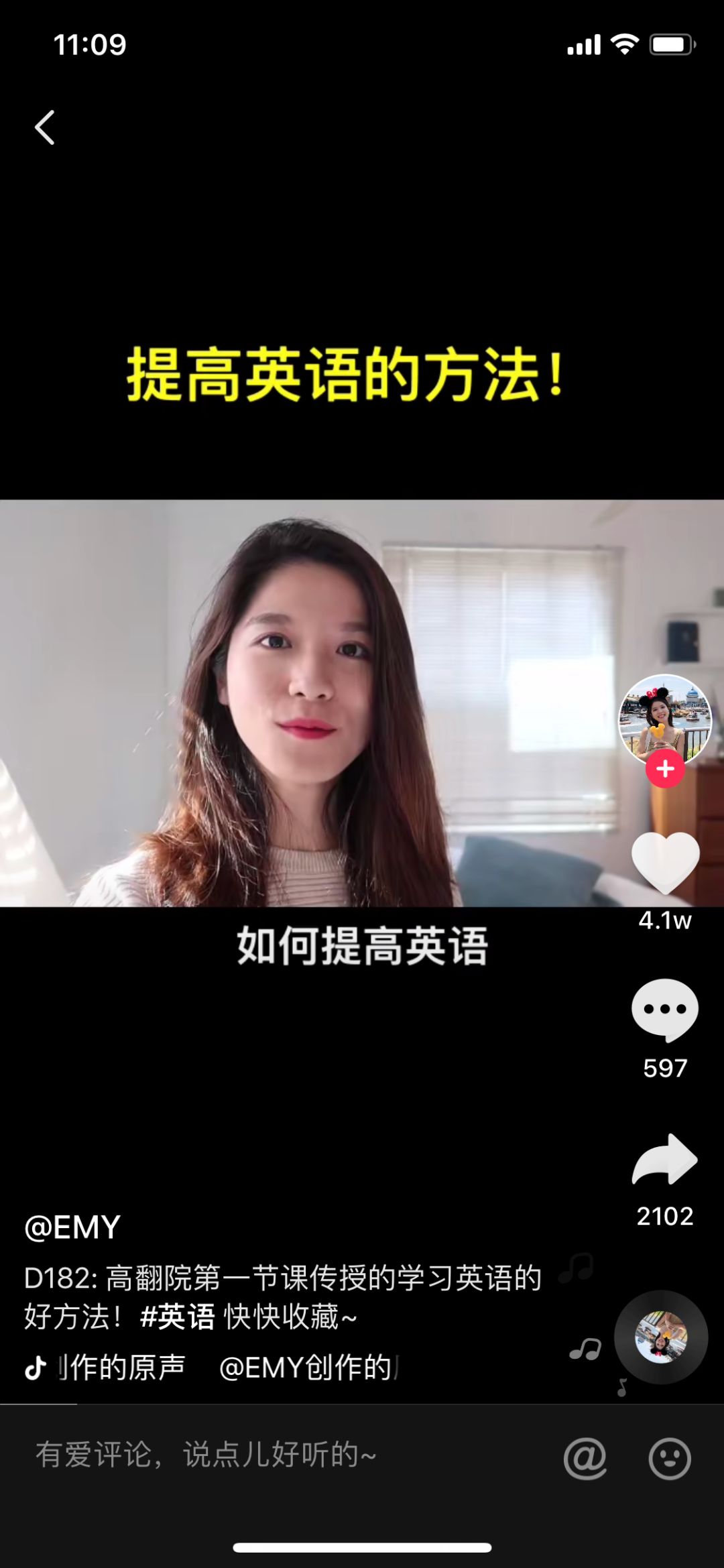Open the #英语 hashtag
This screenshot has height=1568, width=724.
coord(177,1317)
